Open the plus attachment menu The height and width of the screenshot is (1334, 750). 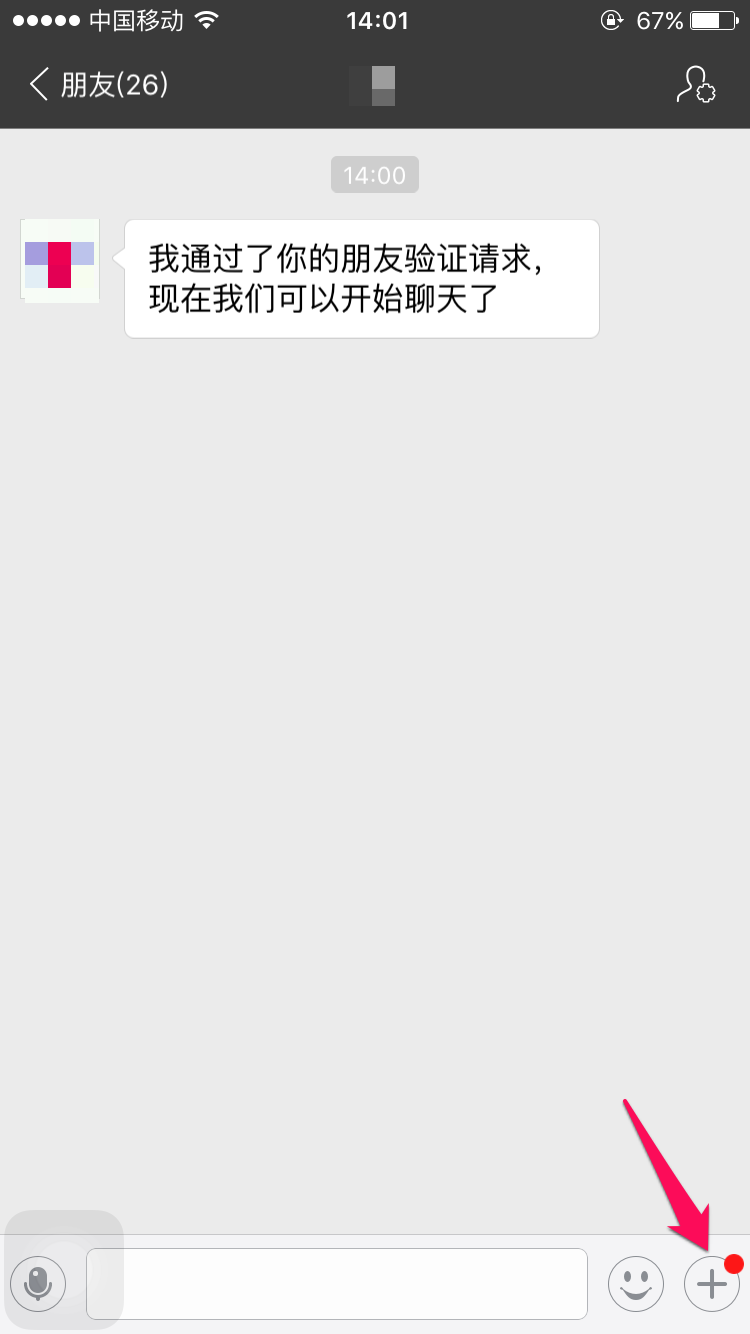tap(711, 1283)
